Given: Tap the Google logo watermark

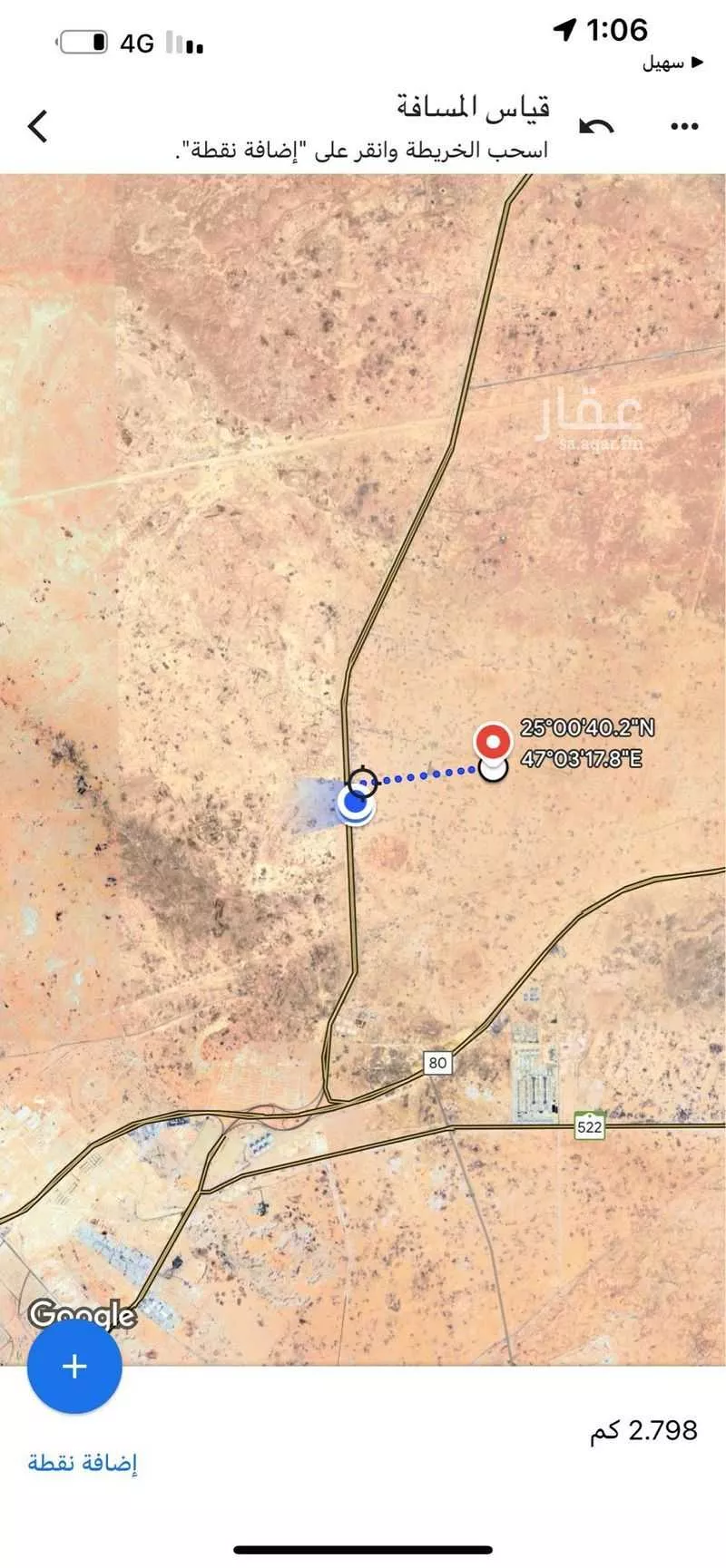Looking at the screenshot, I should [x=80, y=1312].
